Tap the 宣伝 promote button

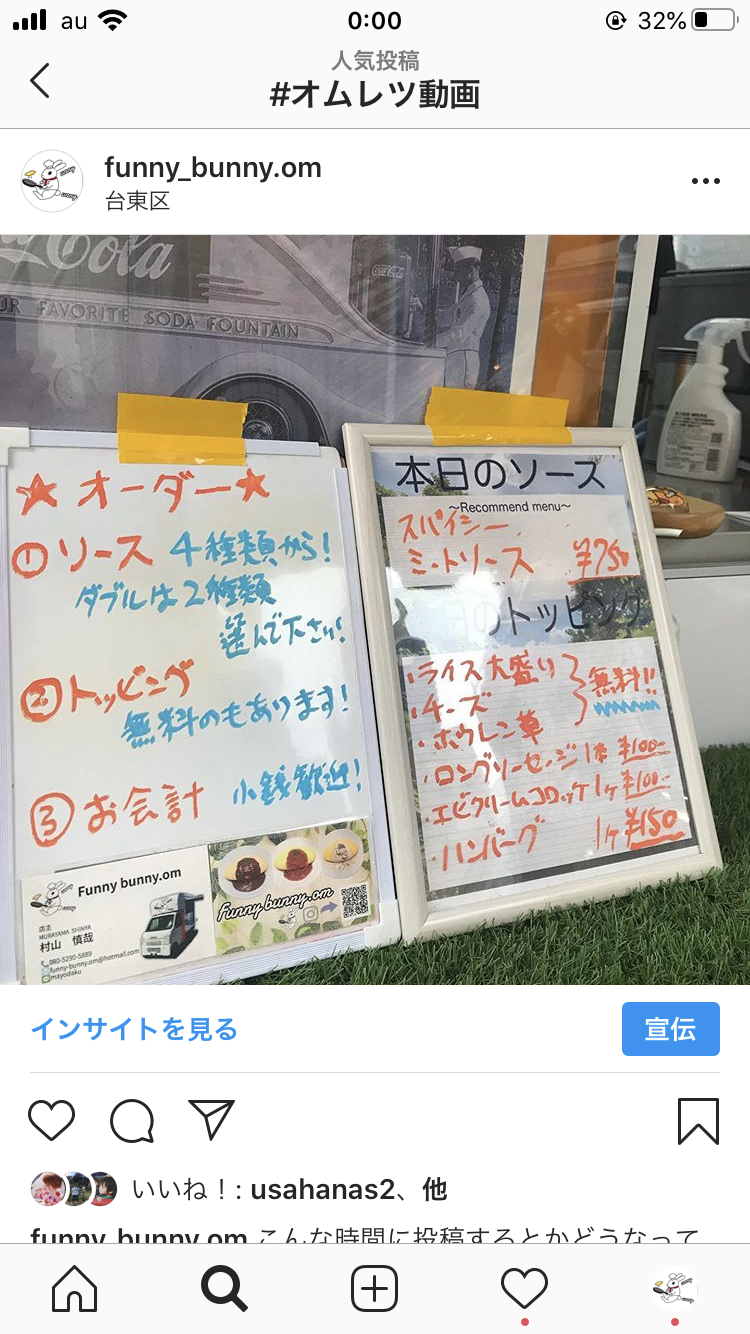670,1029
